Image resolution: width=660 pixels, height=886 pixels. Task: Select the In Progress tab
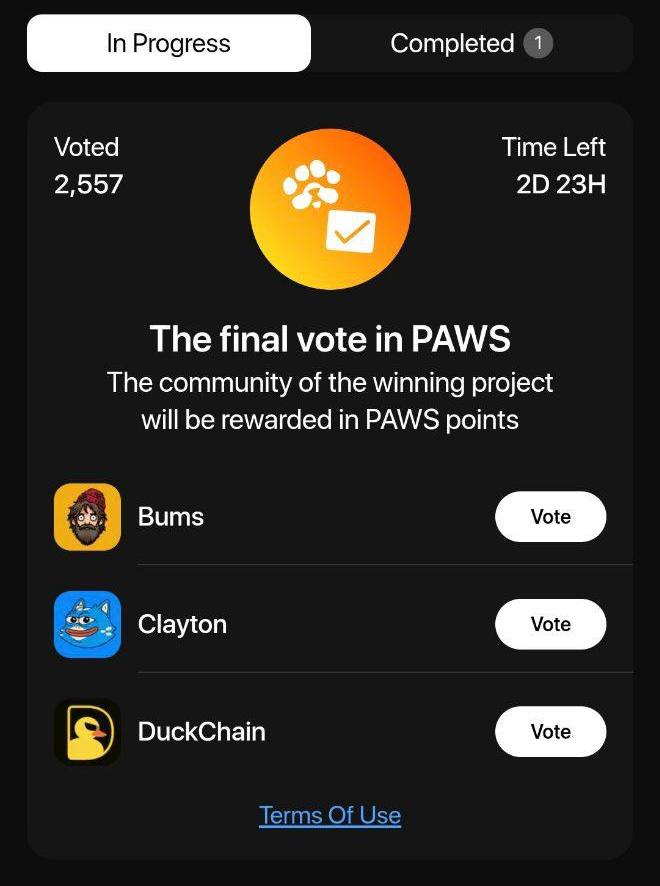click(168, 44)
